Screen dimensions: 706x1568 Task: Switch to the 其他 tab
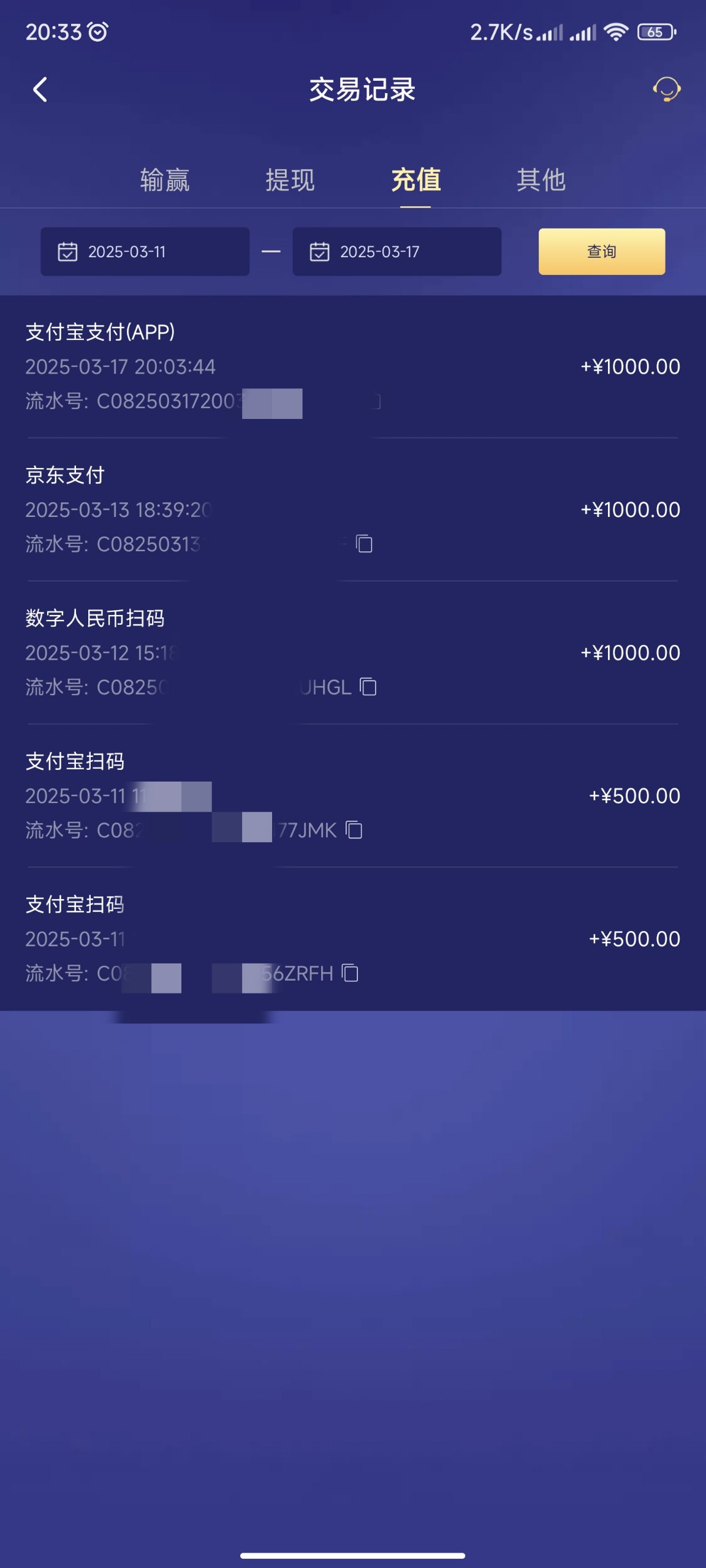click(x=541, y=180)
